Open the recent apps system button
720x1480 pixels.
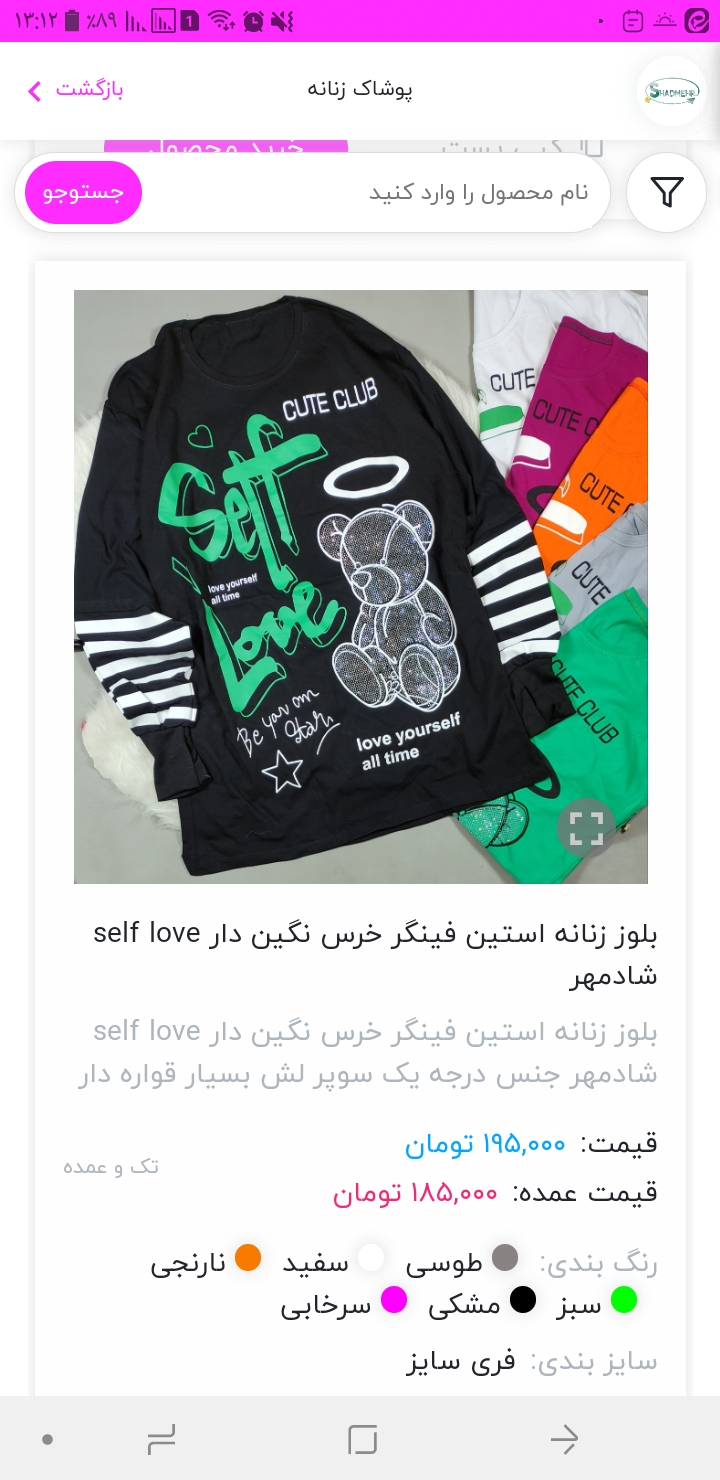(160, 1440)
